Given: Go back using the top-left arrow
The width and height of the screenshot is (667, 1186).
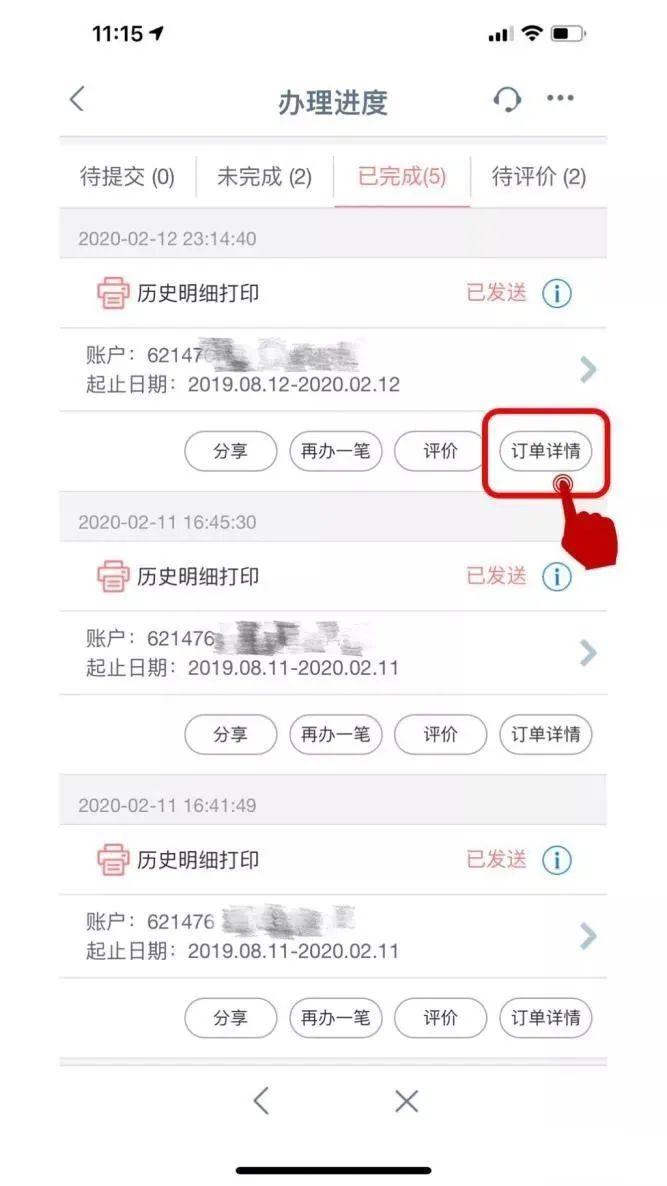Looking at the screenshot, I should pyautogui.click(x=77, y=99).
